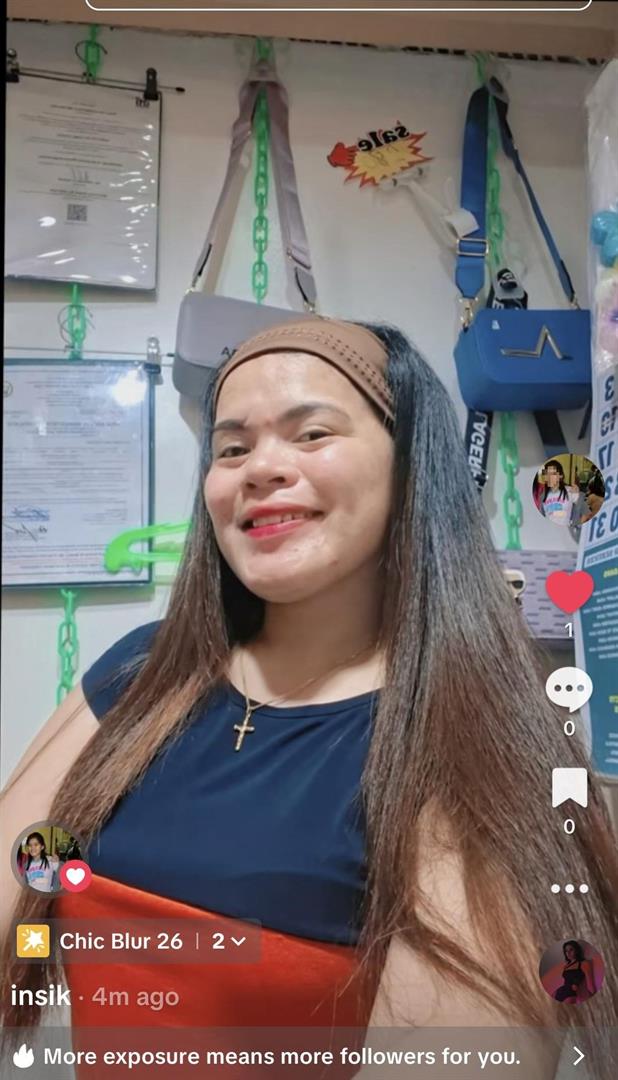
Task: Like this video with the heart
Action: tap(569, 591)
